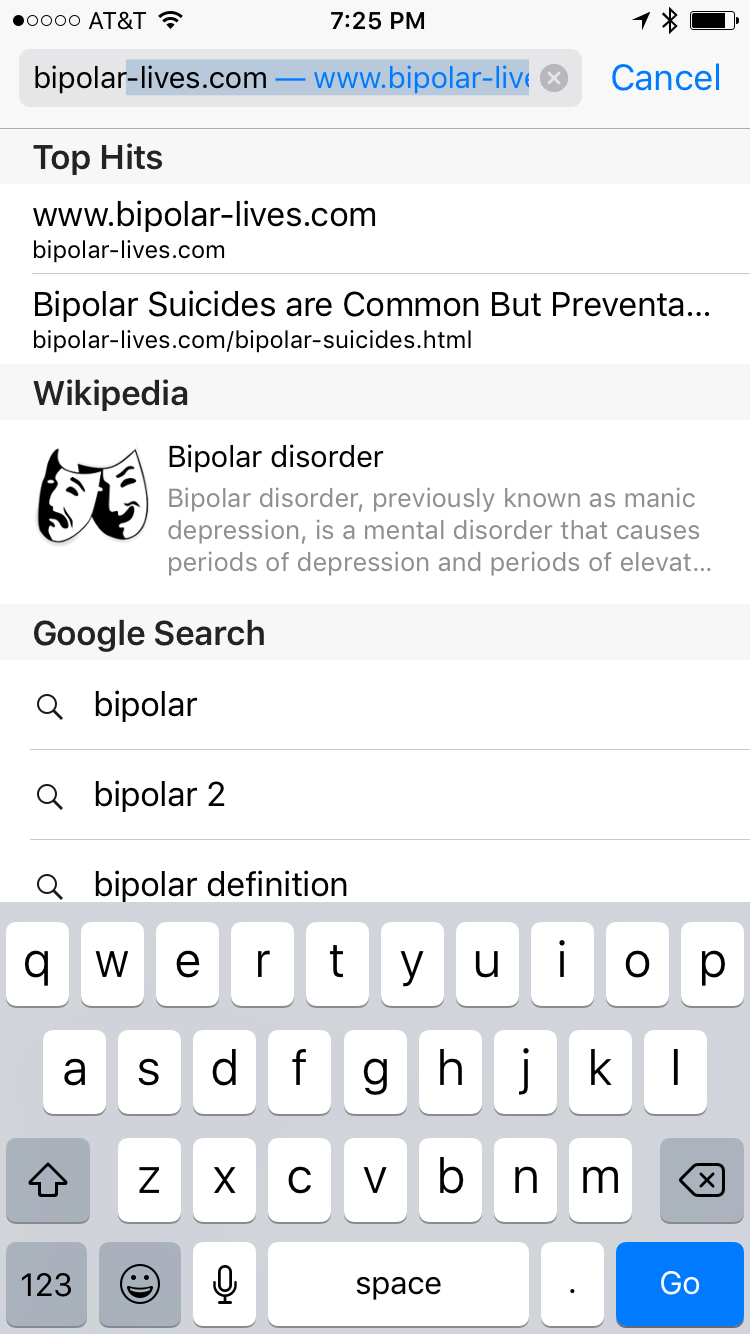Tap the shift key

[47, 1181]
